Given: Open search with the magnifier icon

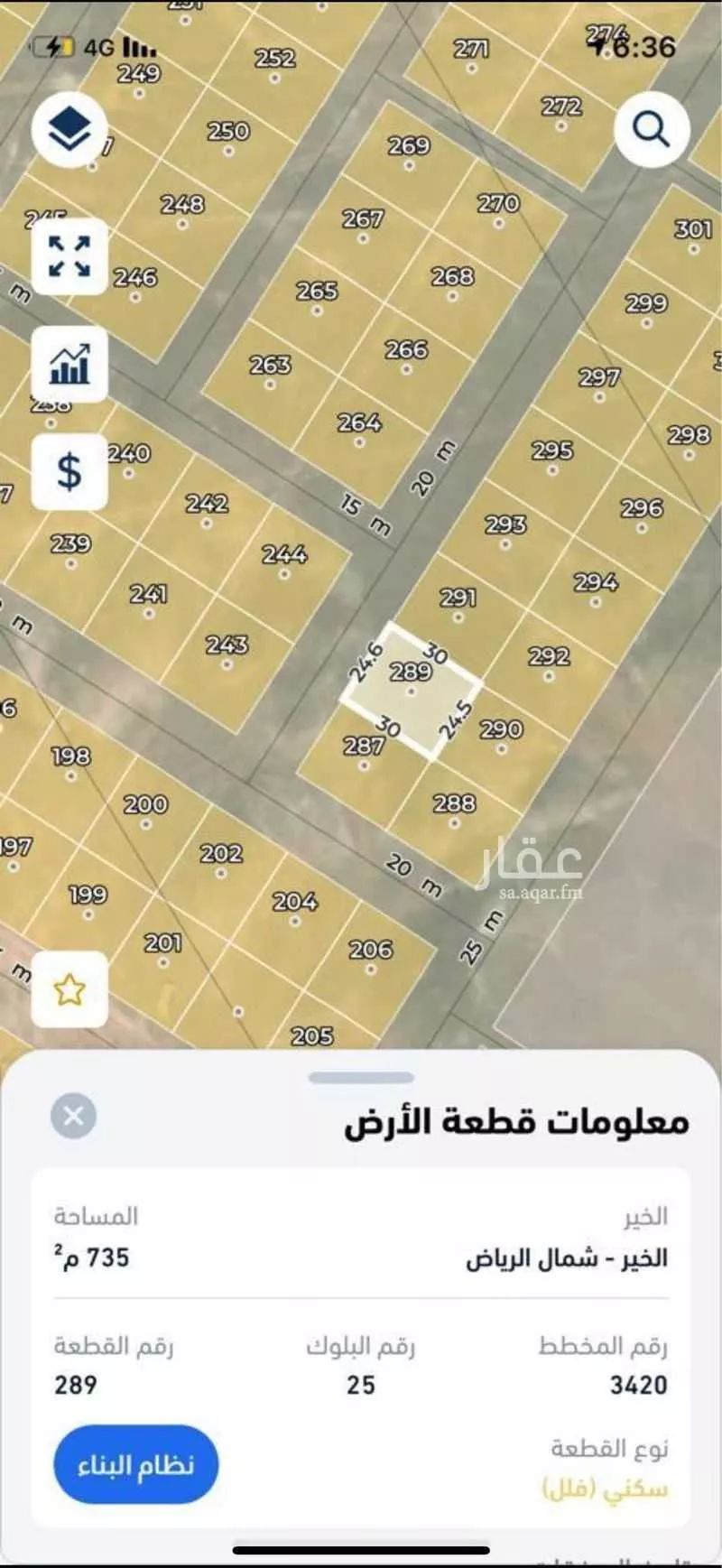Looking at the screenshot, I should (x=652, y=129).
